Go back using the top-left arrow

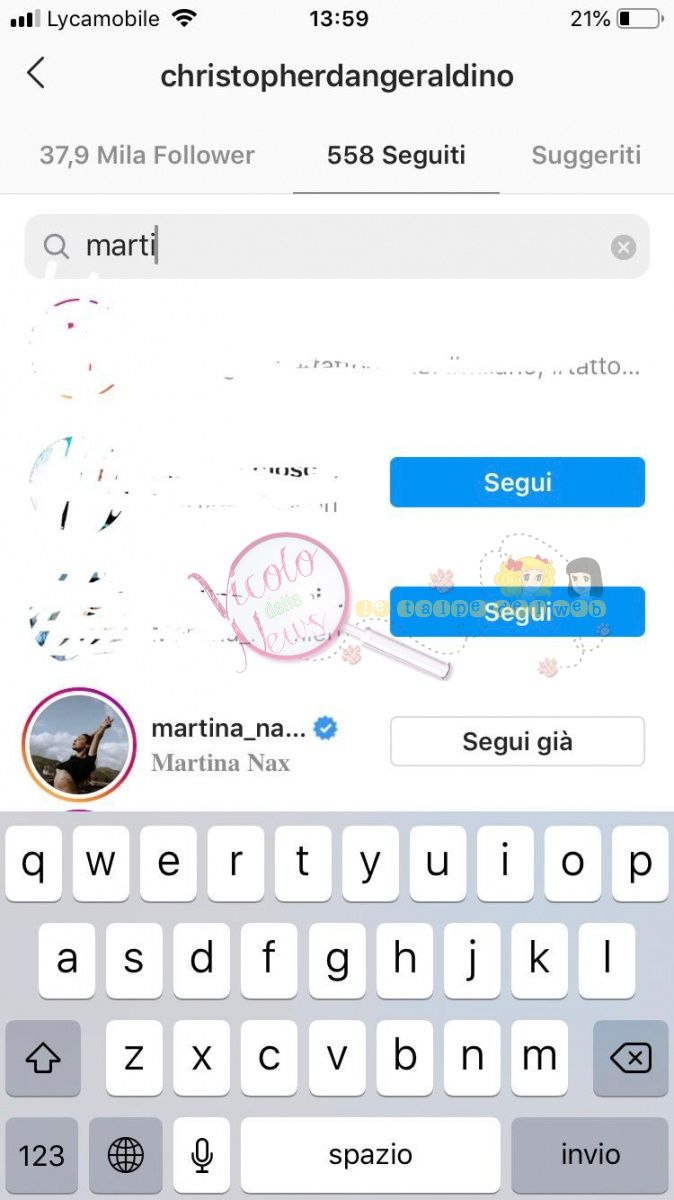click(x=36, y=74)
